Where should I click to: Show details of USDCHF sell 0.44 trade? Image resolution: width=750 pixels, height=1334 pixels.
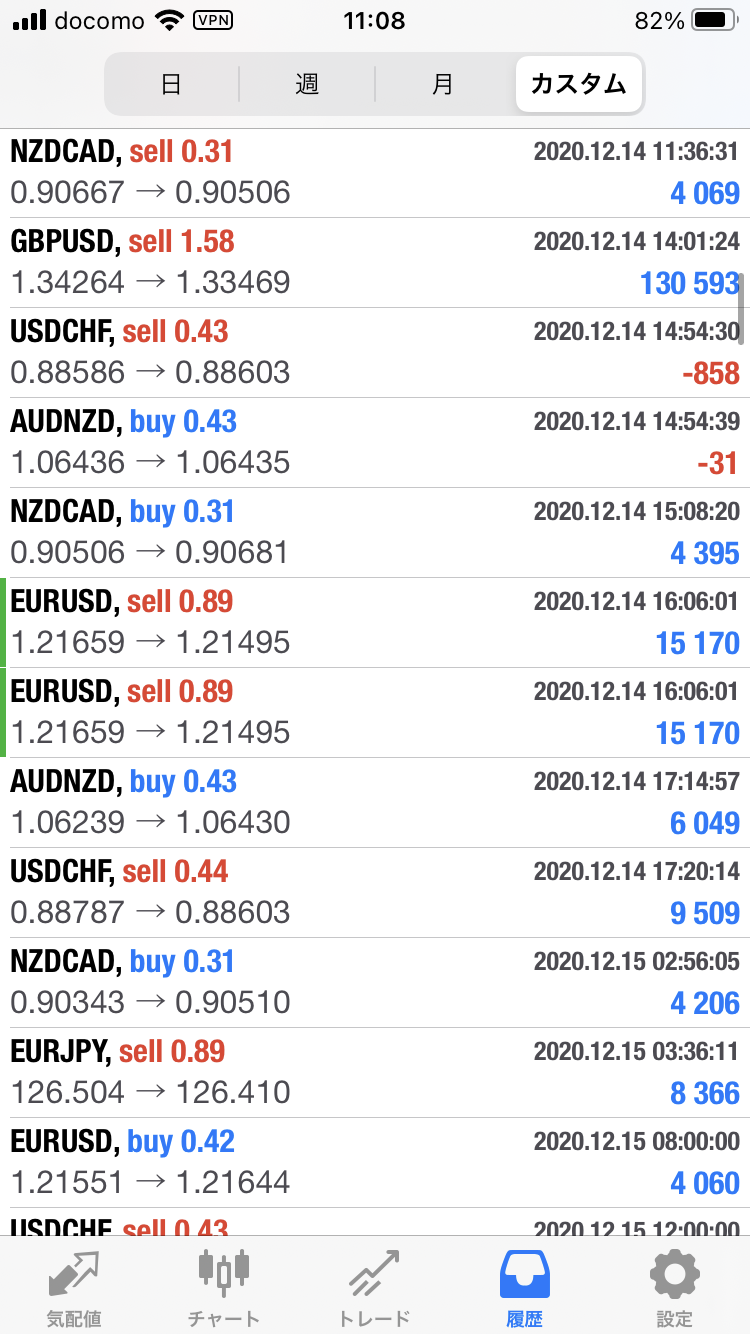pyautogui.click(x=375, y=893)
